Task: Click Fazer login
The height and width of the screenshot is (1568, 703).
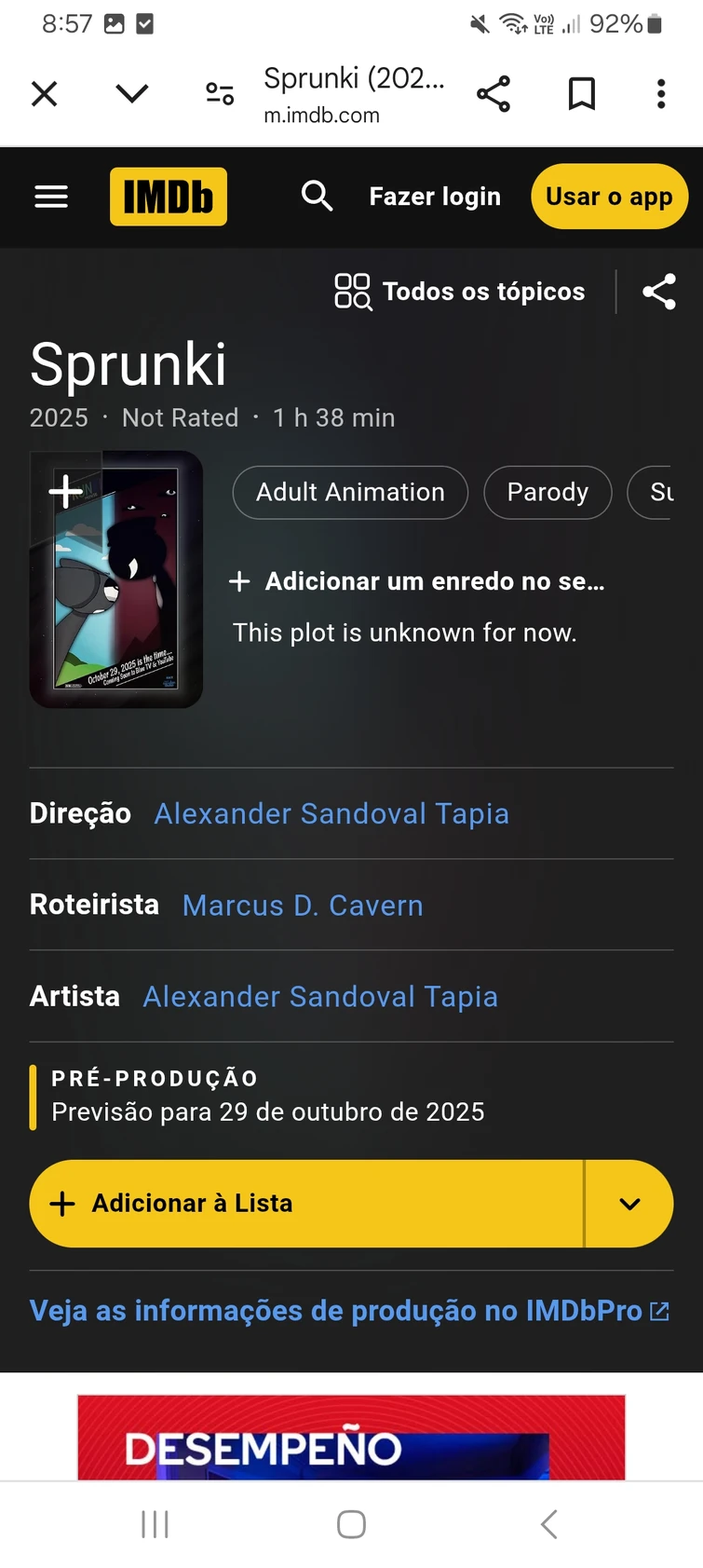Action: coord(434,197)
